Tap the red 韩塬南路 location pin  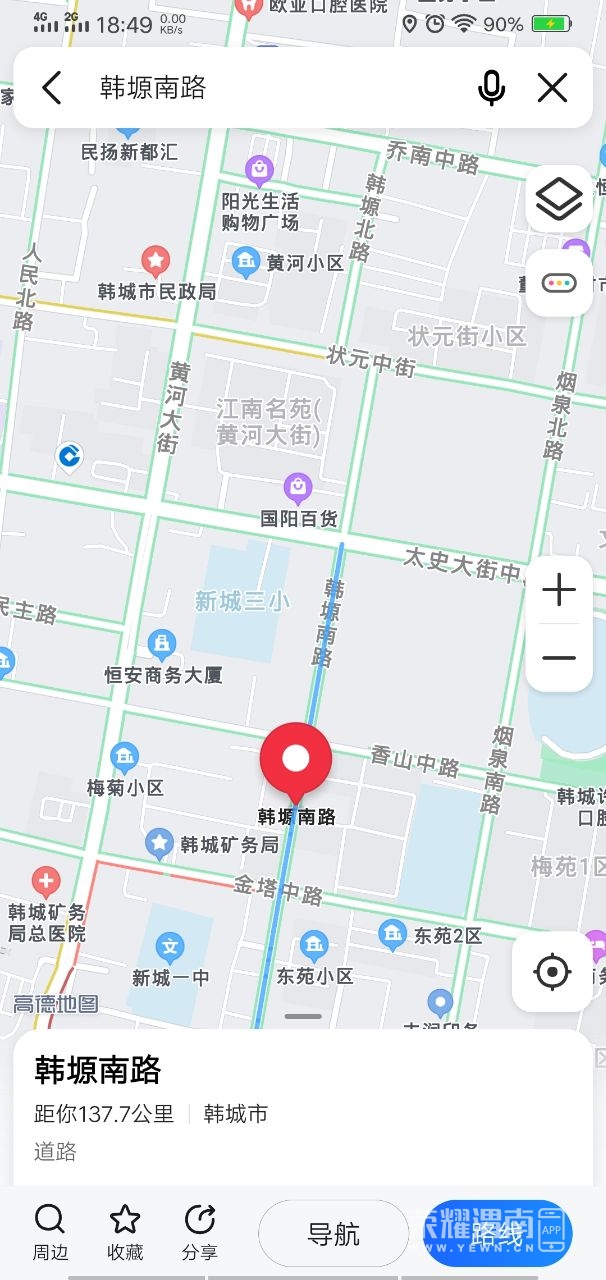(296, 760)
